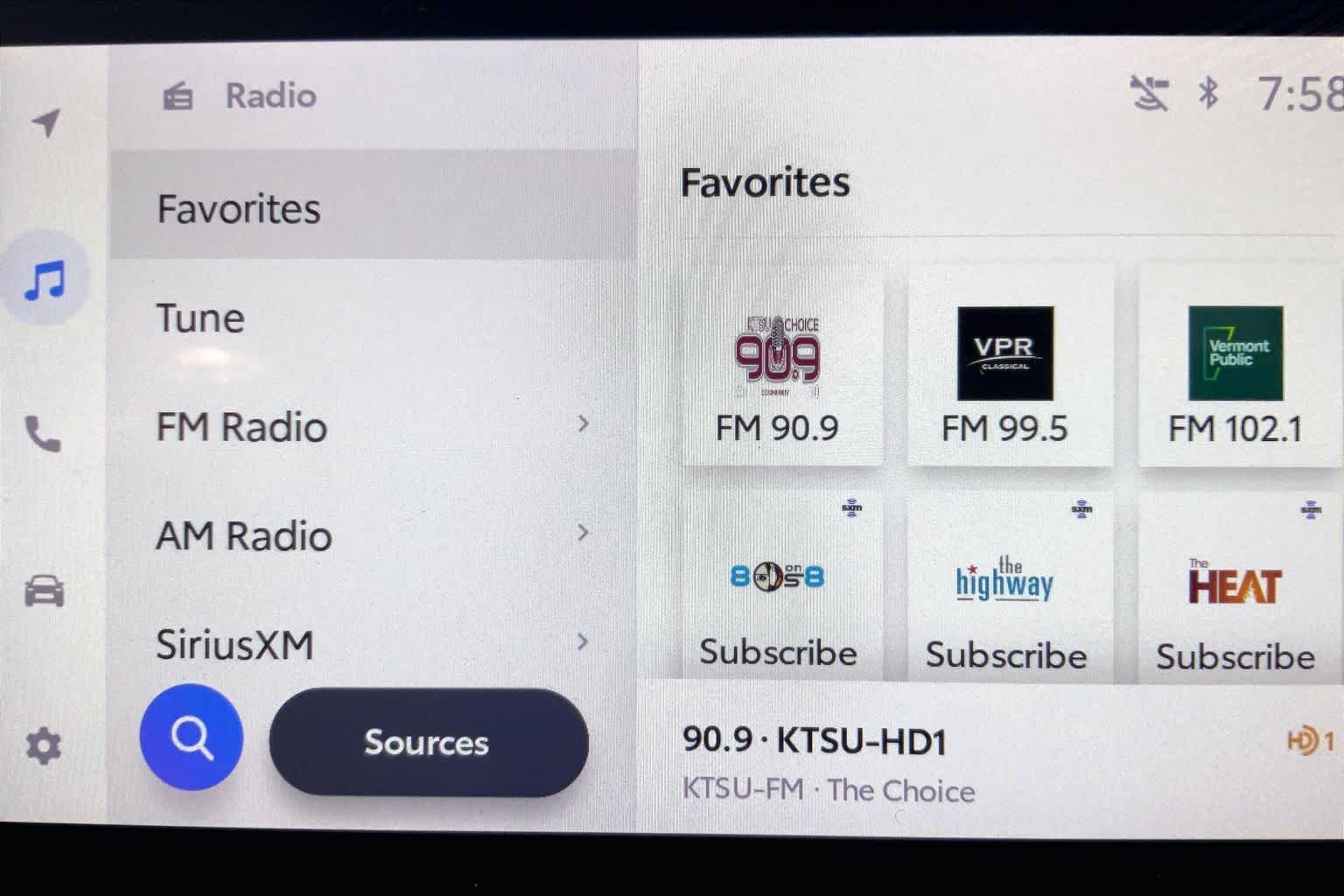Open the 90.9 KTSU-HD1 now playing bar
1344x896 pixels.
962,761
